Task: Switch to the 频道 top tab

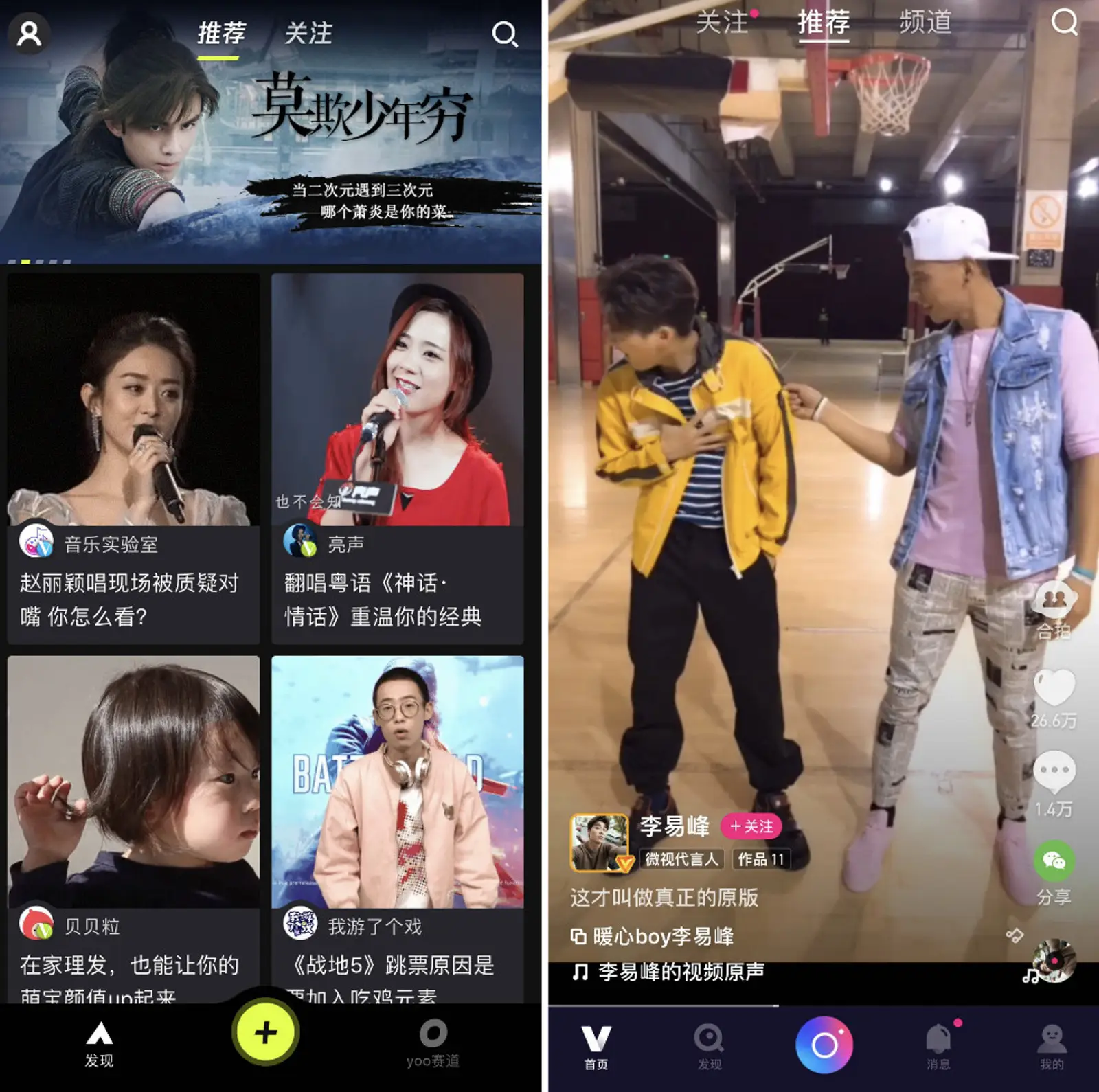Action: (x=925, y=23)
